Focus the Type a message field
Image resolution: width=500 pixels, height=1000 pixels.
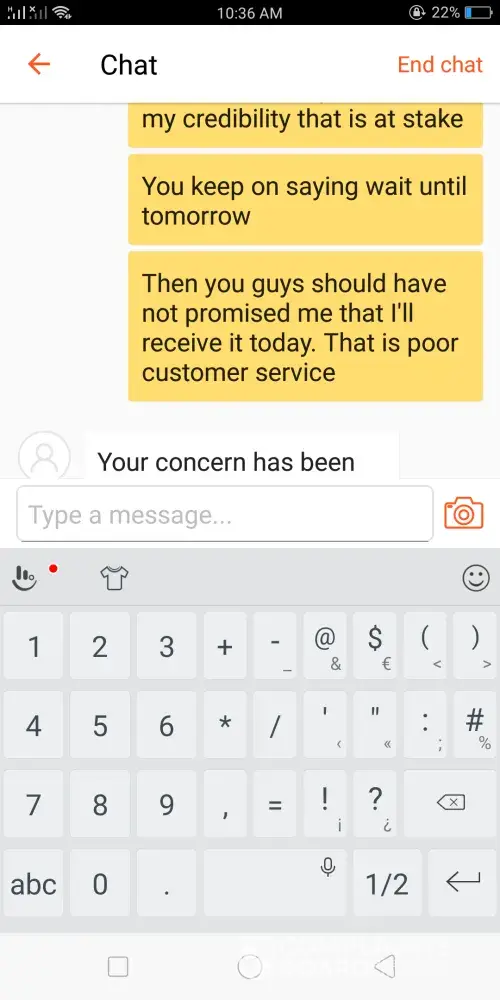coord(224,514)
